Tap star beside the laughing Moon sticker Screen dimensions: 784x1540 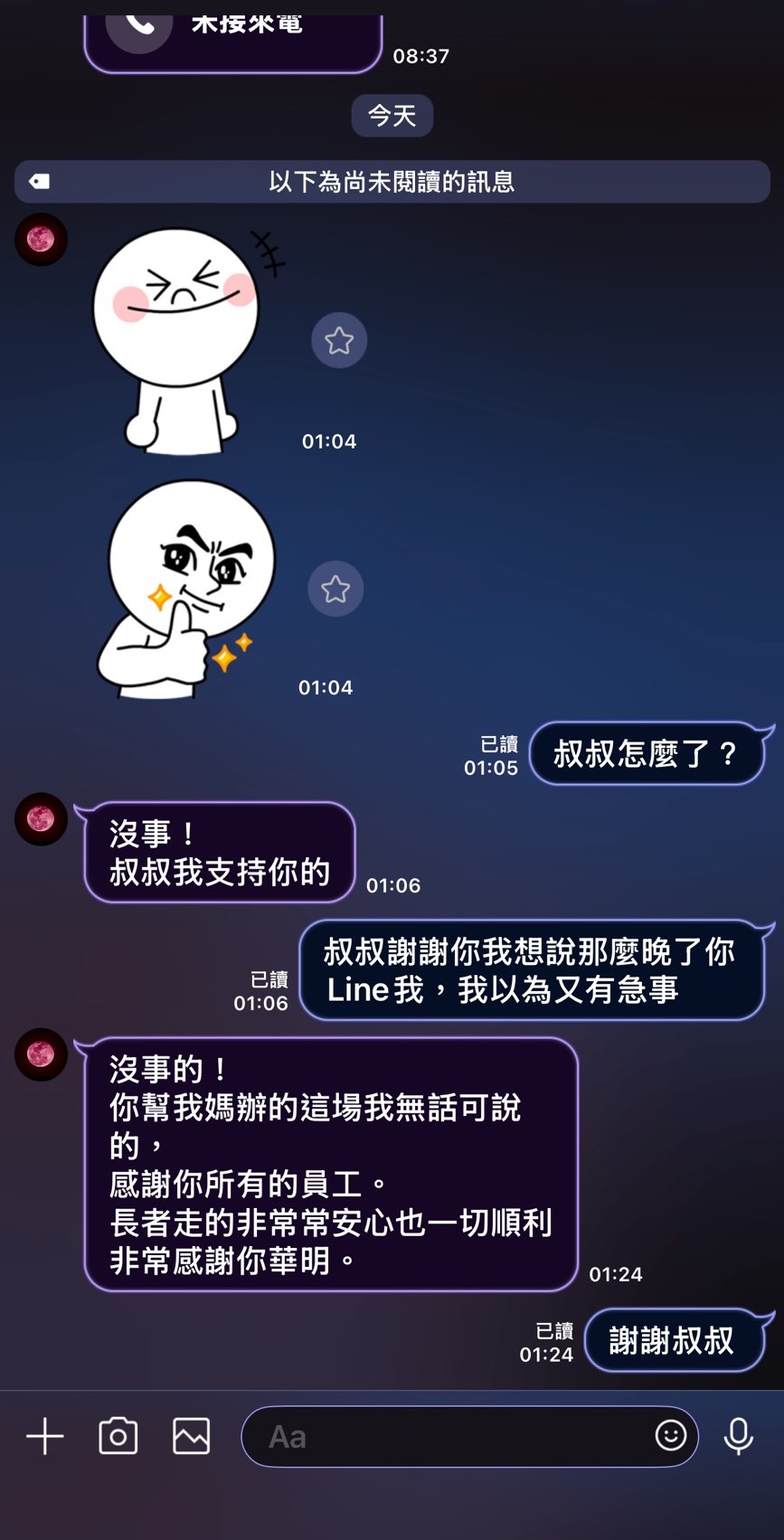tap(339, 341)
